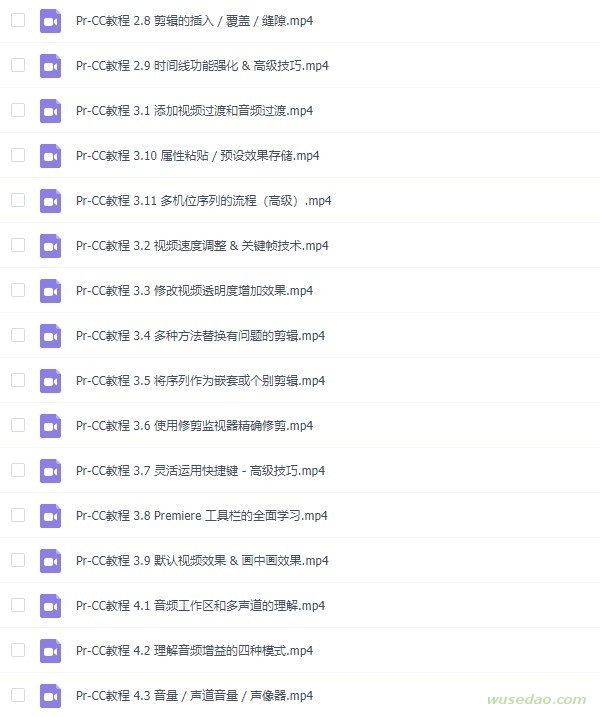Open Pr-CC教程 3.1 添加视频过渡和音频过渡.mp4
Viewport: 600px width, 717px height.
[194, 110]
